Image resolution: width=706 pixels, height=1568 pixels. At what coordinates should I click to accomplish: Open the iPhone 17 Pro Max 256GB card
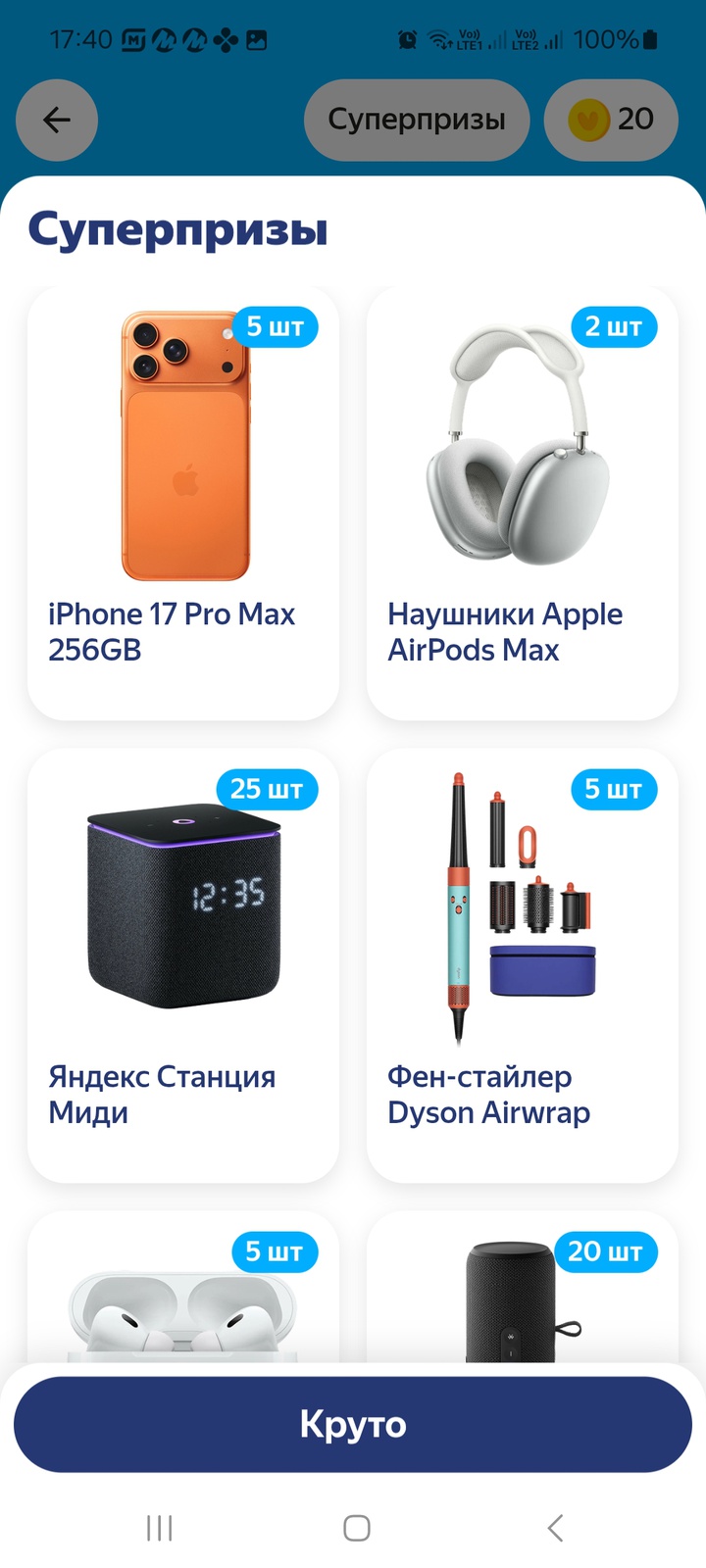tap(183, 503)
